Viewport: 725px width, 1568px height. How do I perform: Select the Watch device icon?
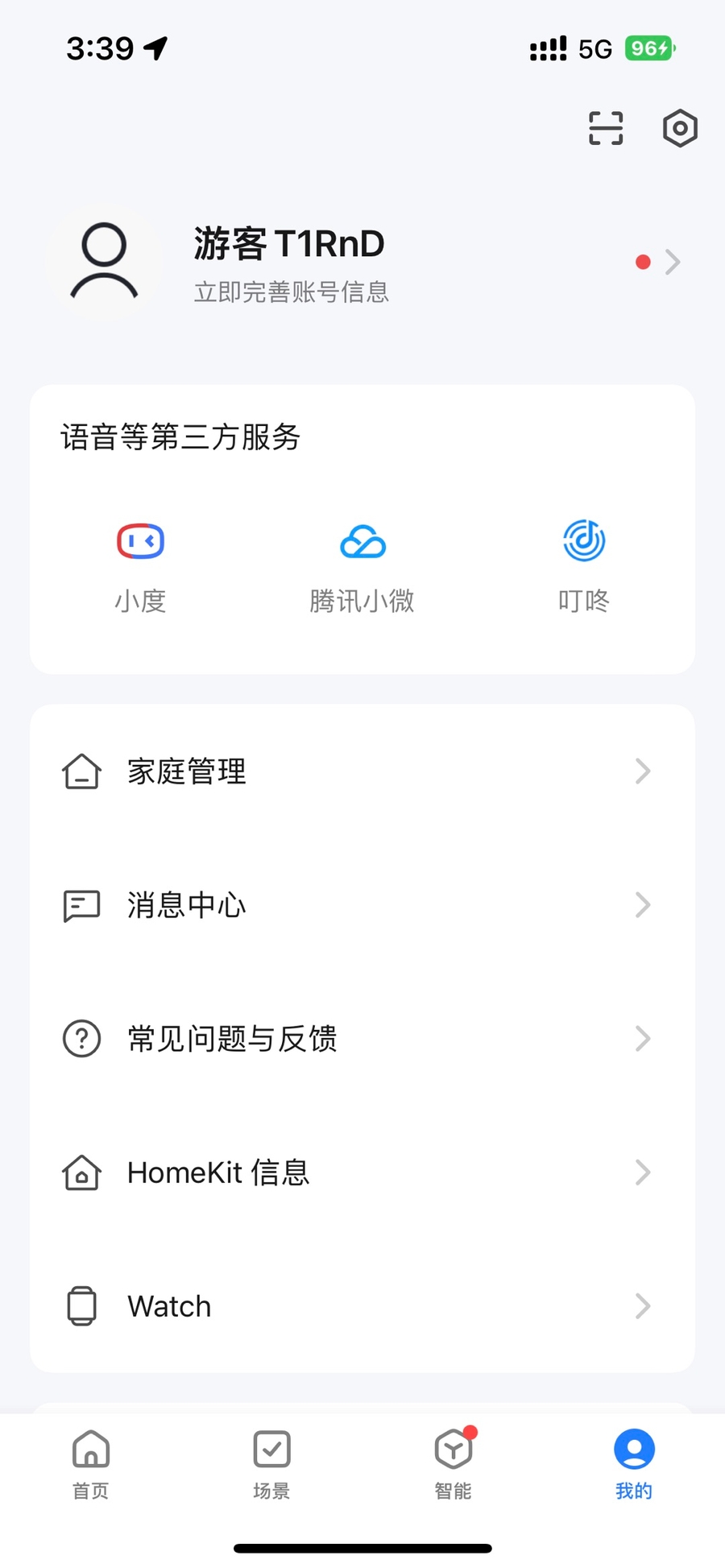(81, 1305)
